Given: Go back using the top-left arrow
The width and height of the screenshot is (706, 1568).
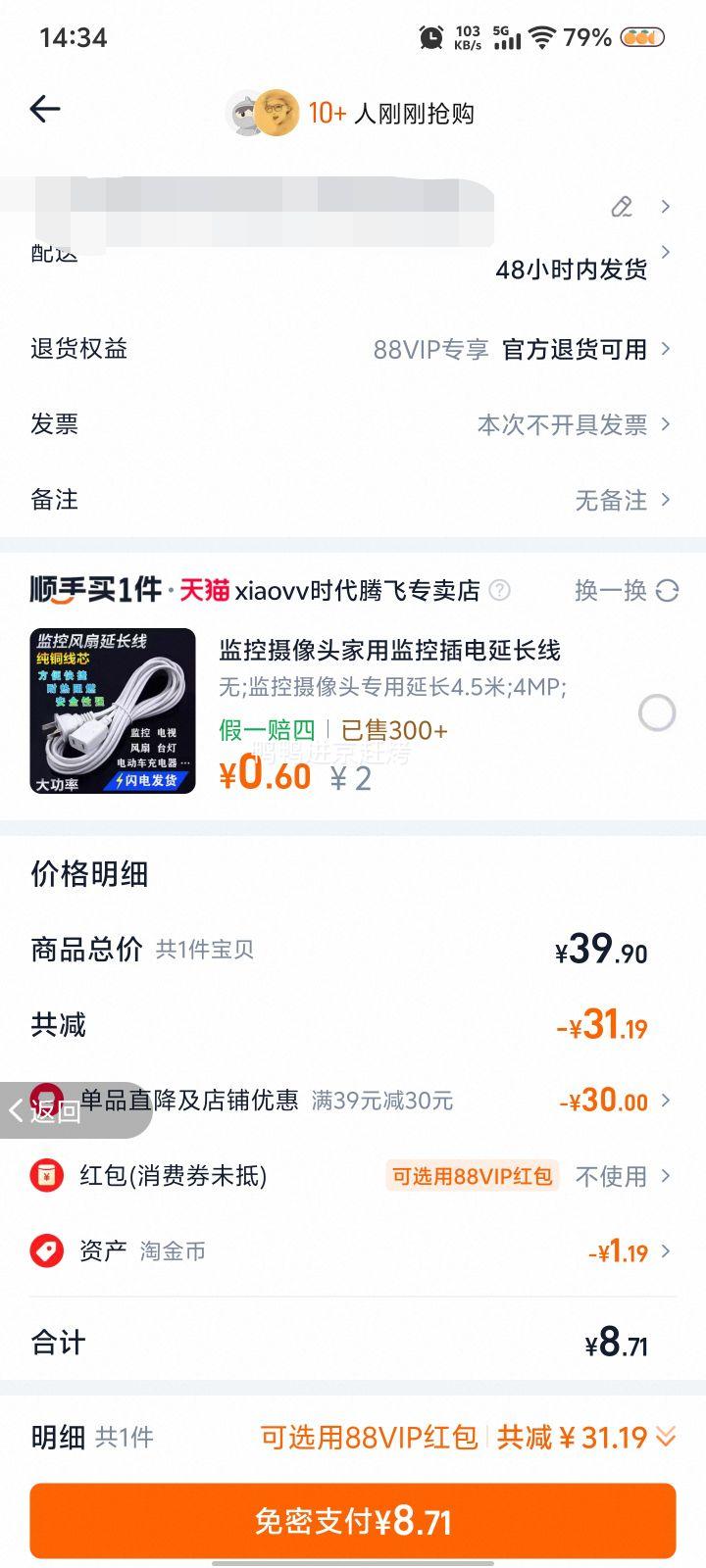Looking at the screenshot, I should tap(45, 109).
